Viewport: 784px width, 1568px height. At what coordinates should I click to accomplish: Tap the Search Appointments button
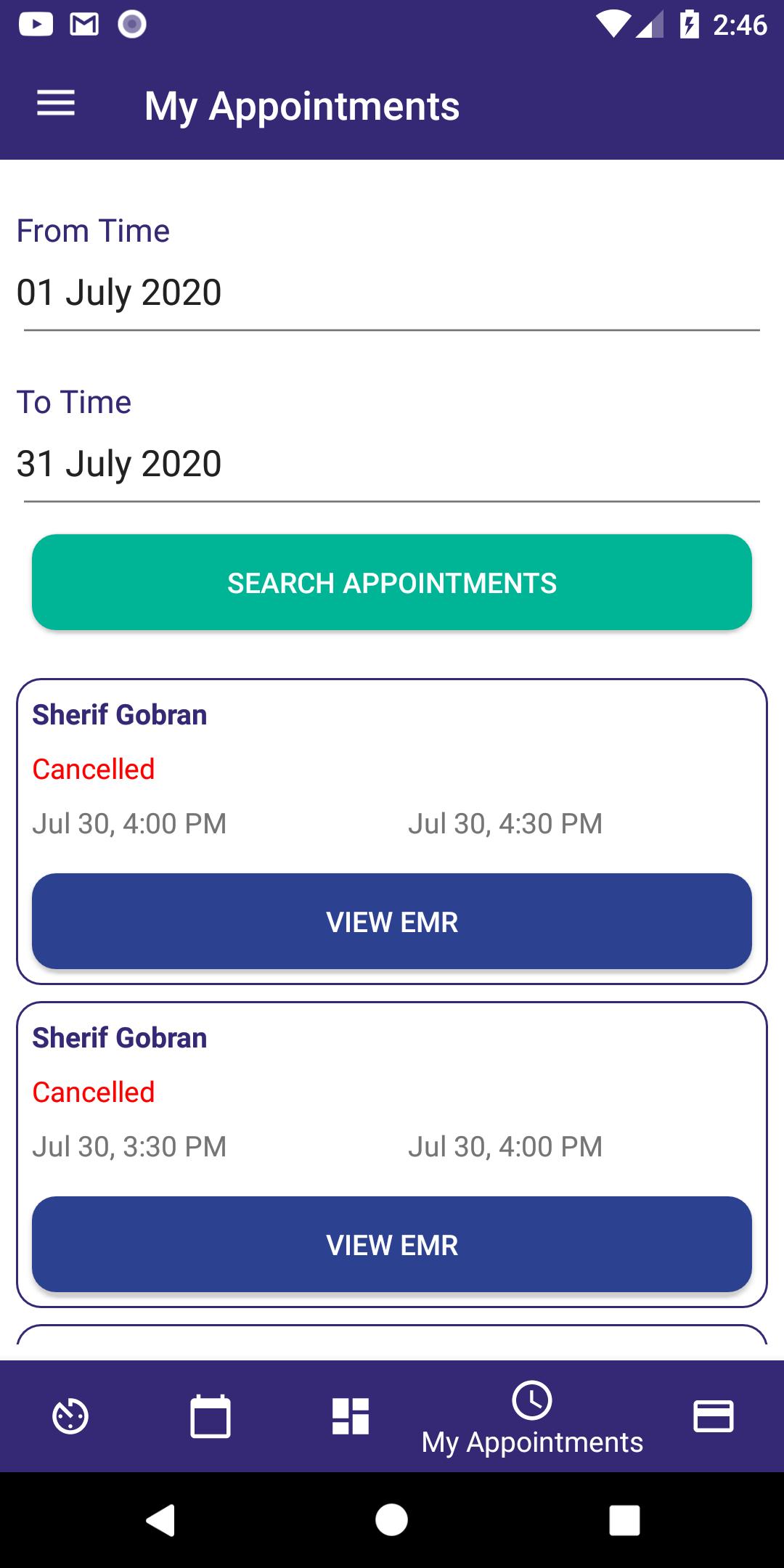pyautogui.click(x=392, y=582)
